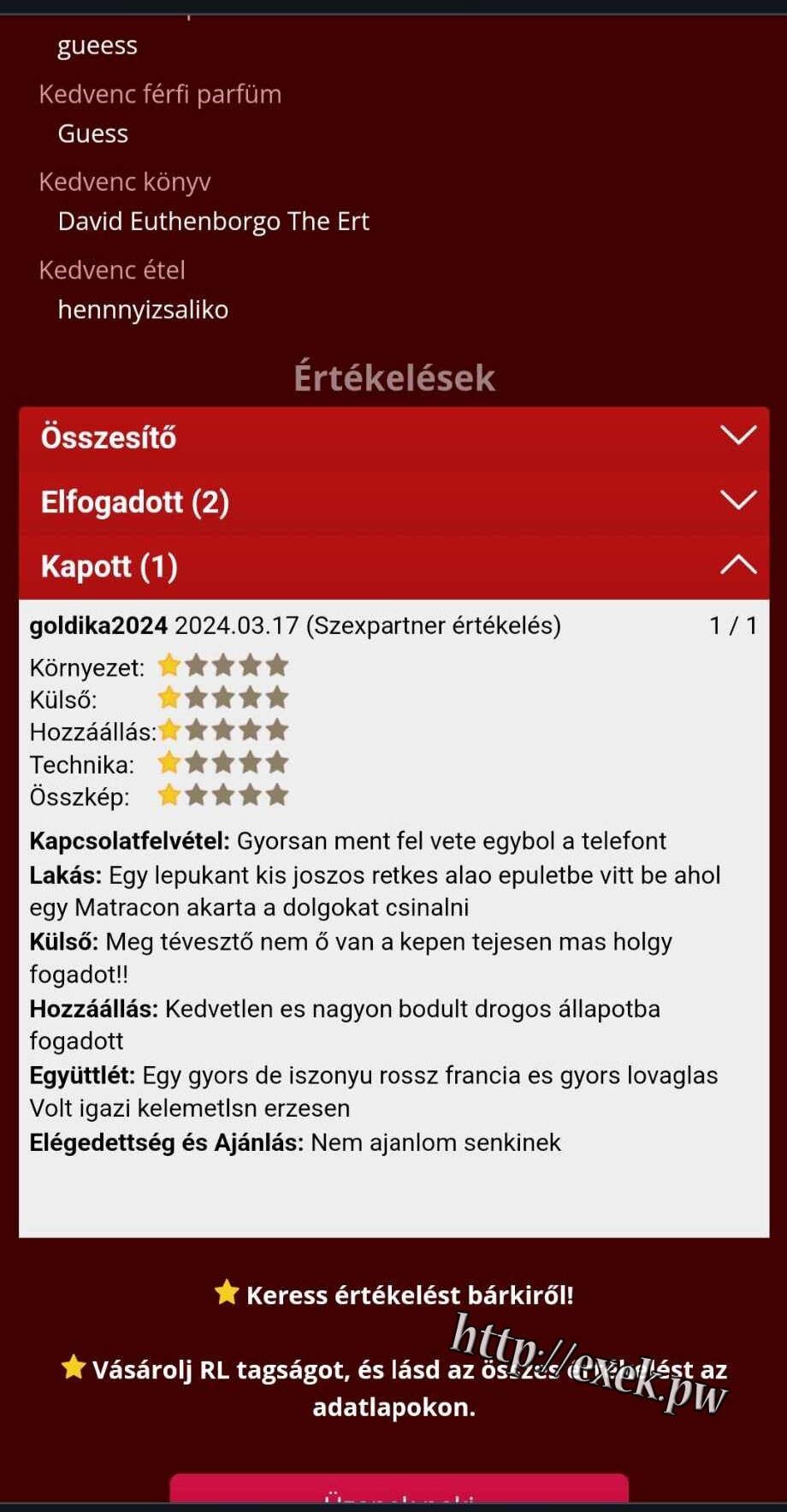Expand the Összesítő section
787x1512 pixels.
point(393,437)
